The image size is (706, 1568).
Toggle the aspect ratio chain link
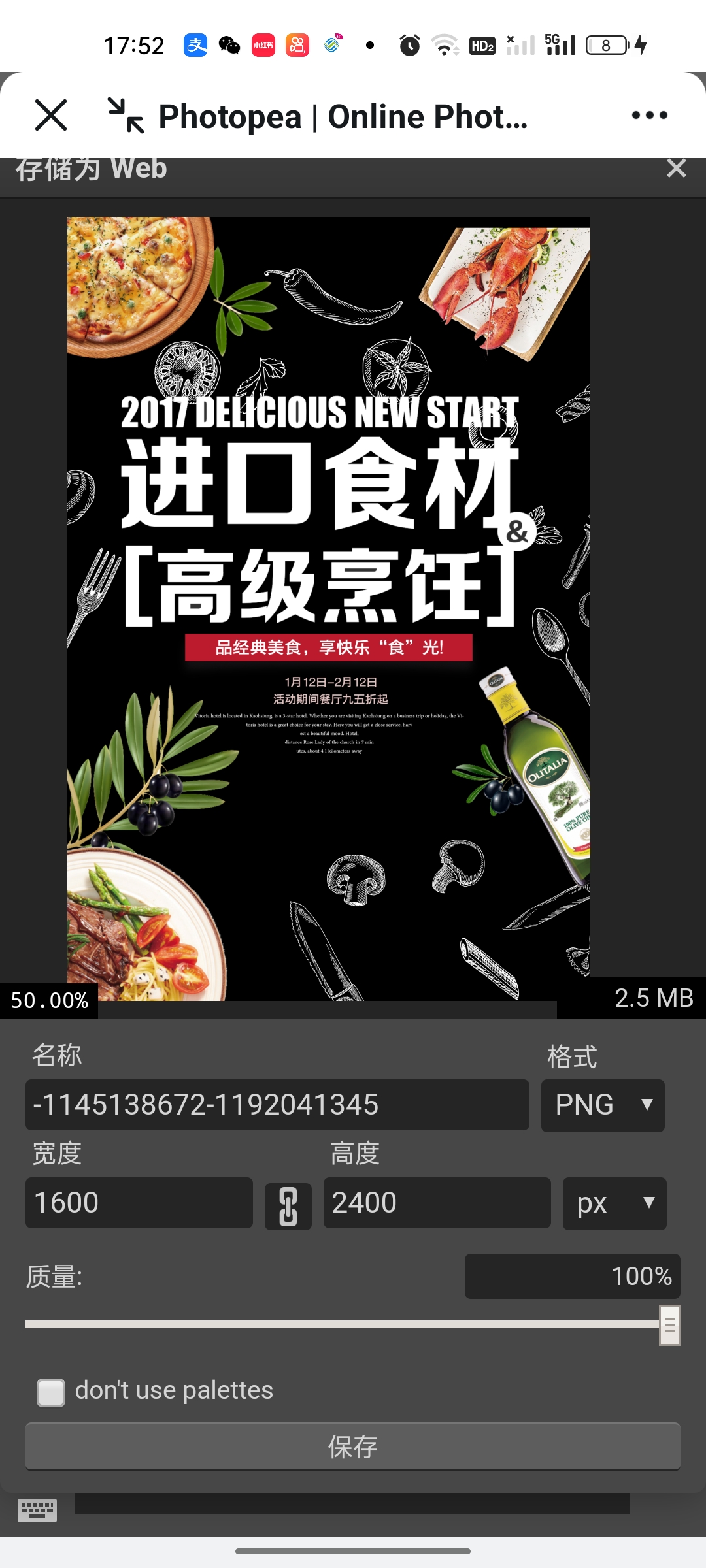pos(288,1206)
